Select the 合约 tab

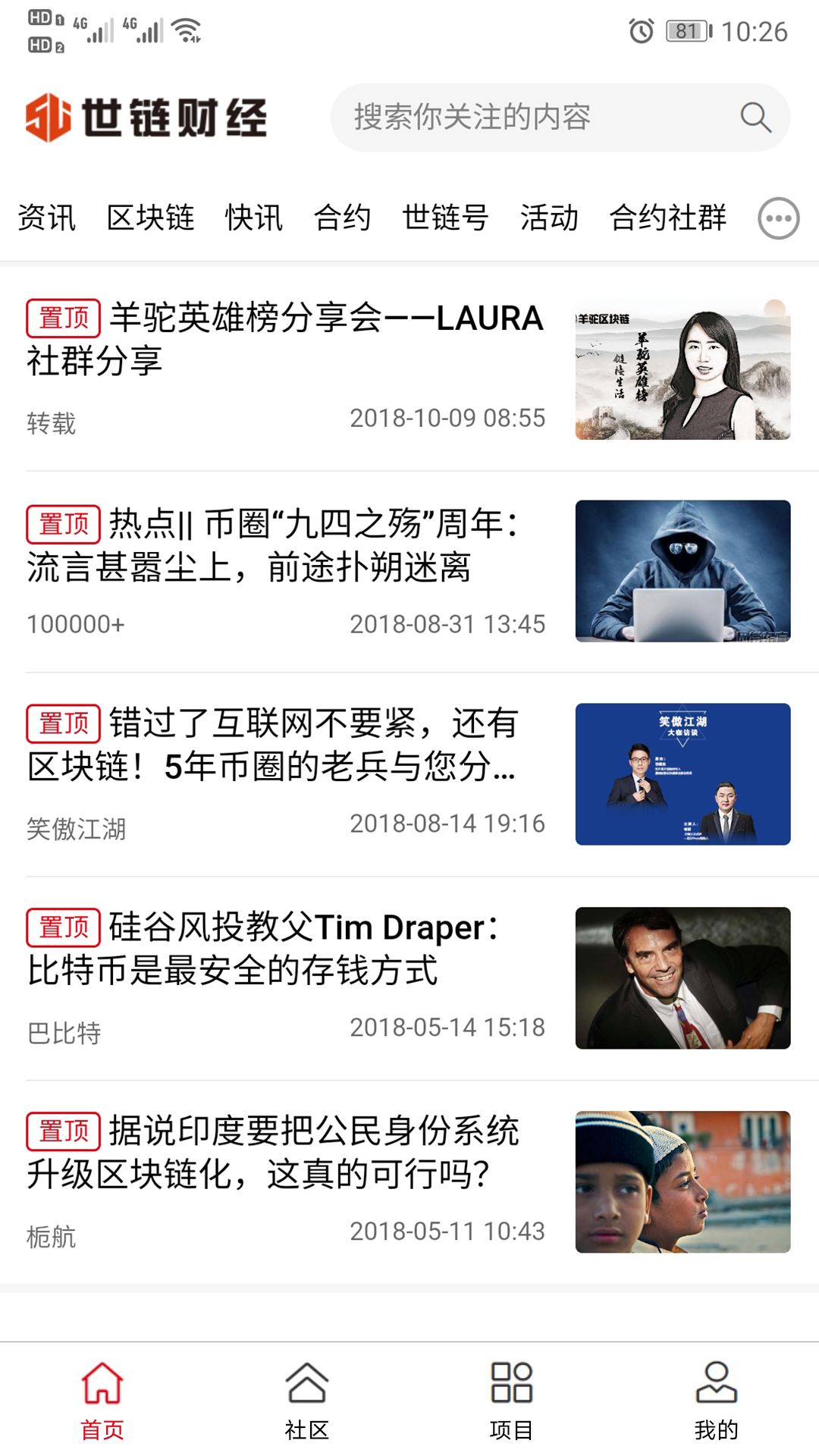342,218
